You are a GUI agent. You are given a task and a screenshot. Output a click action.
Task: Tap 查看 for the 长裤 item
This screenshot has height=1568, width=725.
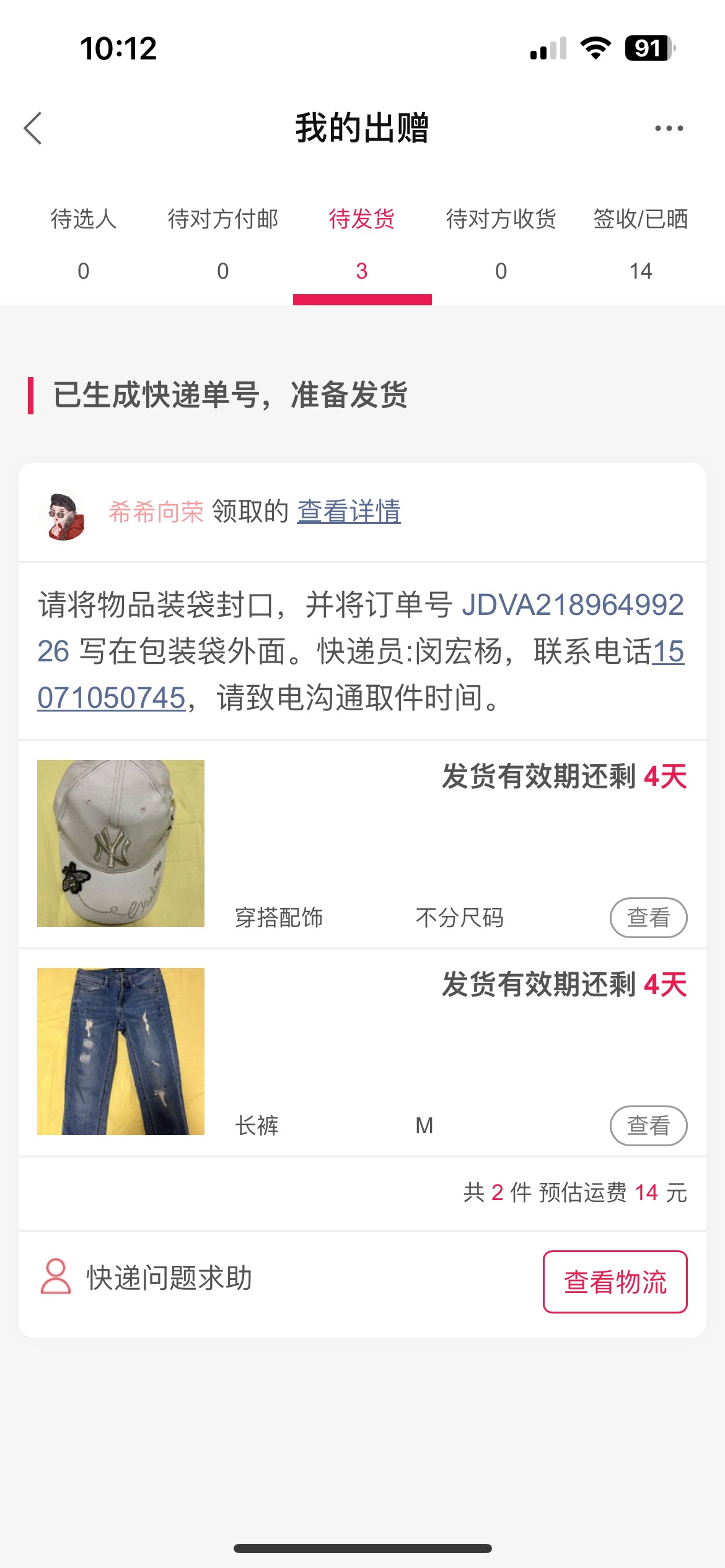649,1126
